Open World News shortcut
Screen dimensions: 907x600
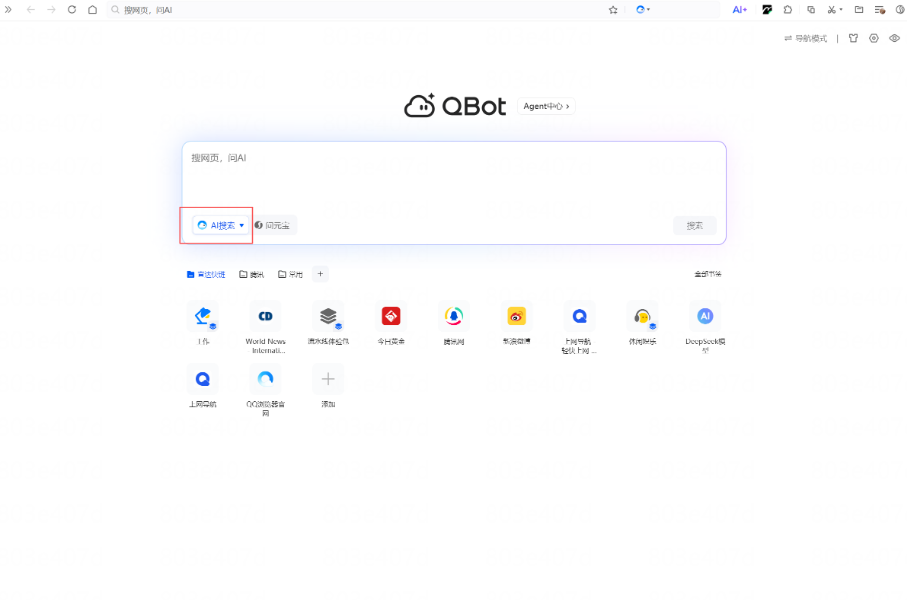[265, 317]
